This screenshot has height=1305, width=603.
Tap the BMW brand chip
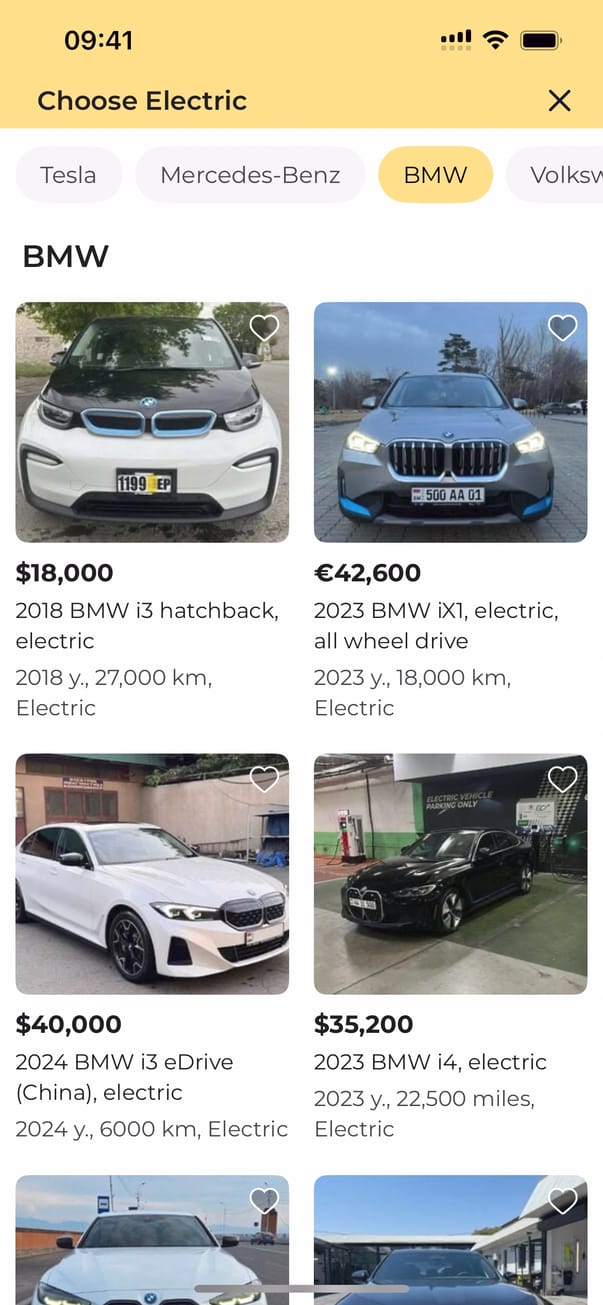pyautogui.click(x=435, y=175)
